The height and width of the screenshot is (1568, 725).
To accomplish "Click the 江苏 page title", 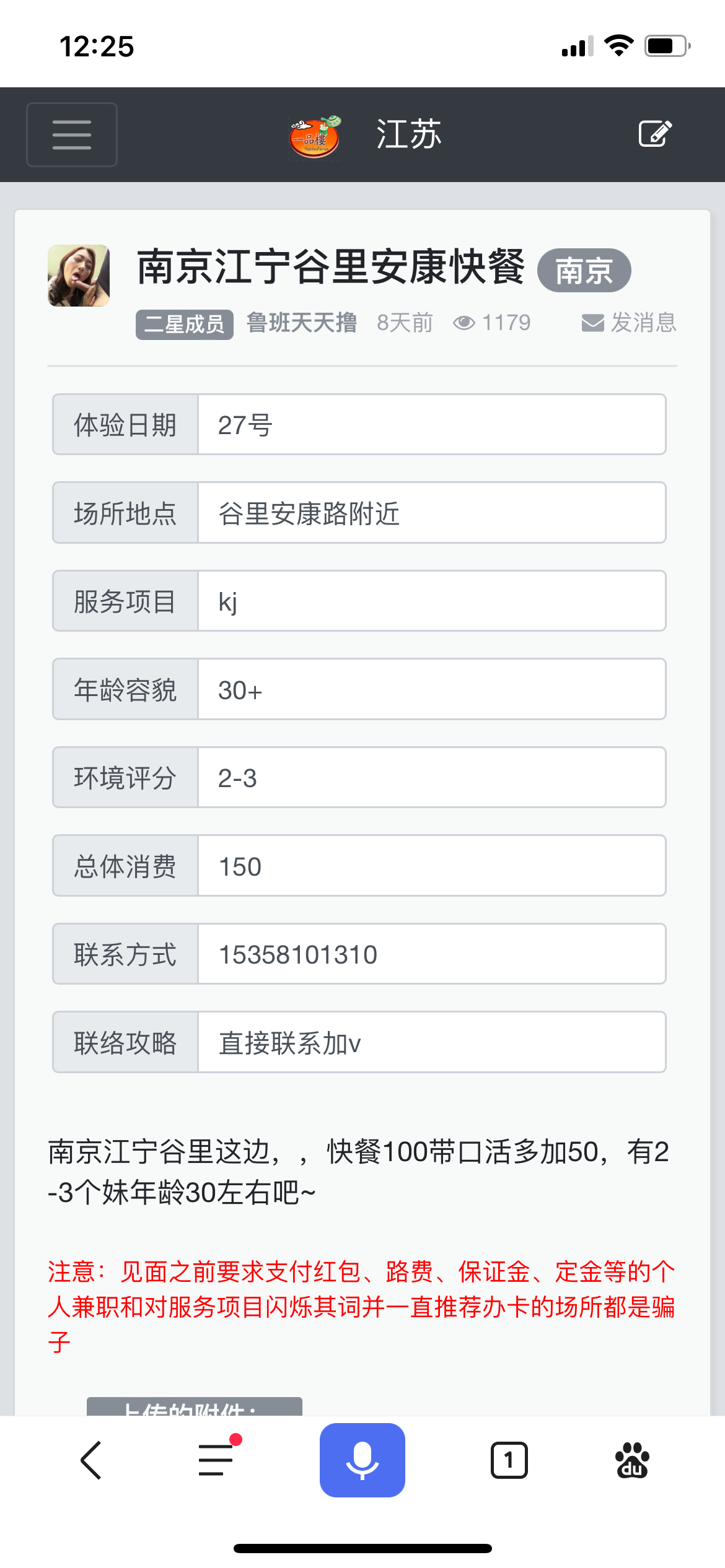I will [x=410, y=134].
